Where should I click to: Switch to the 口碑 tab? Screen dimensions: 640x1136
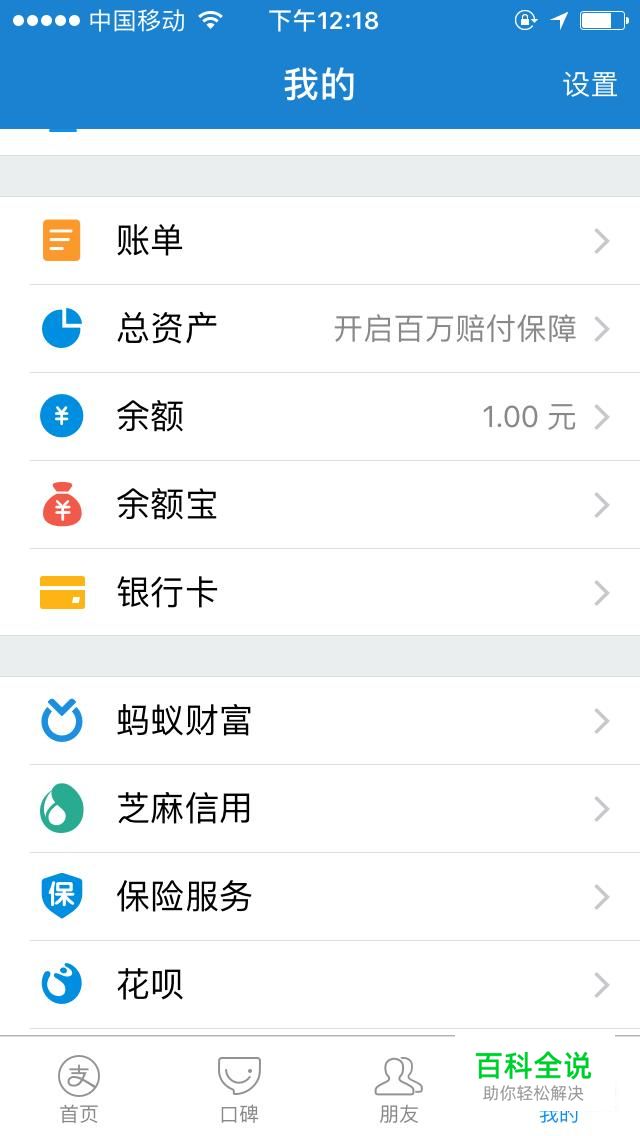point(239,1088)
